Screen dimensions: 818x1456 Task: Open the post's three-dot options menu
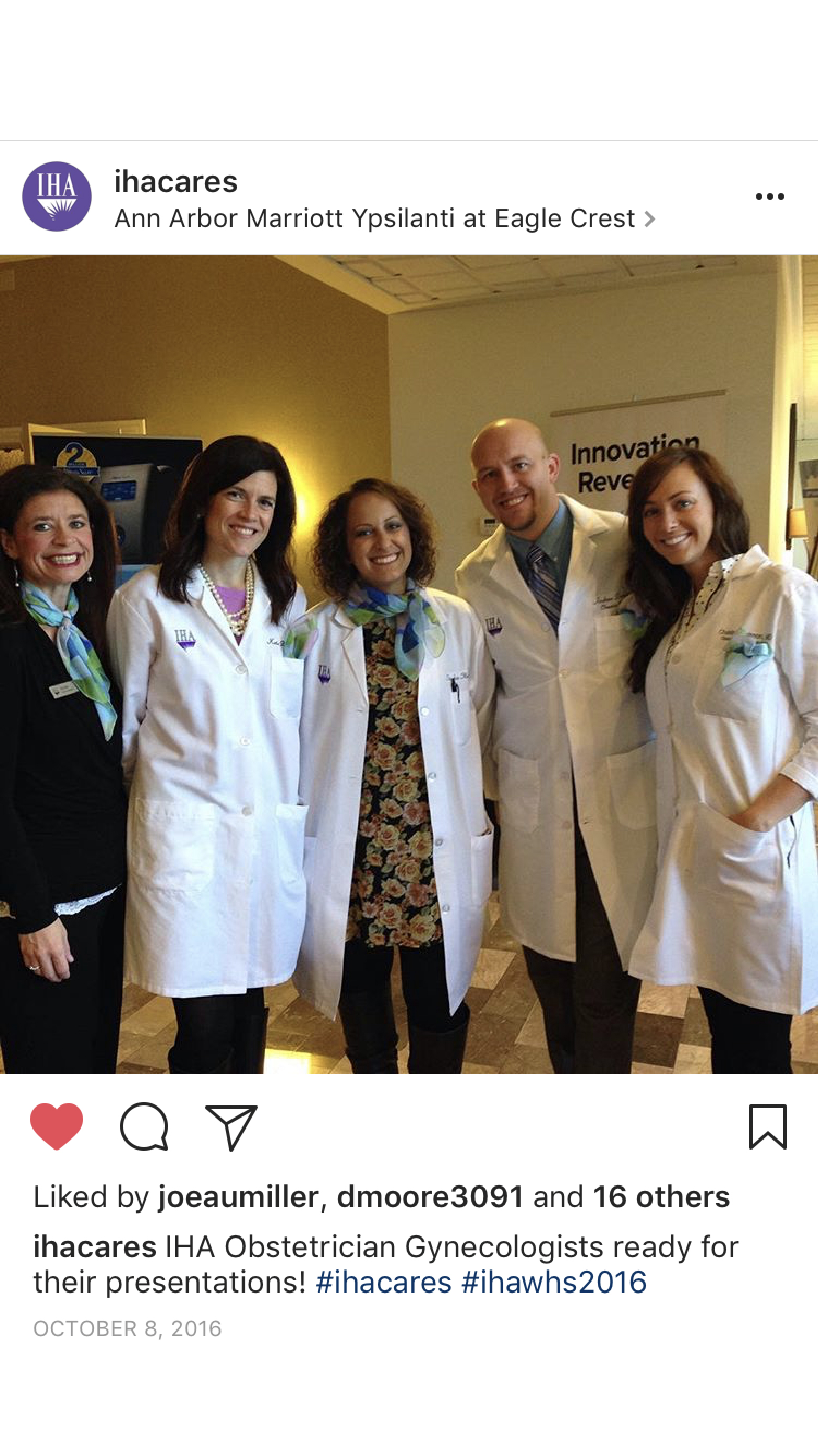click(x=770, y=196)
